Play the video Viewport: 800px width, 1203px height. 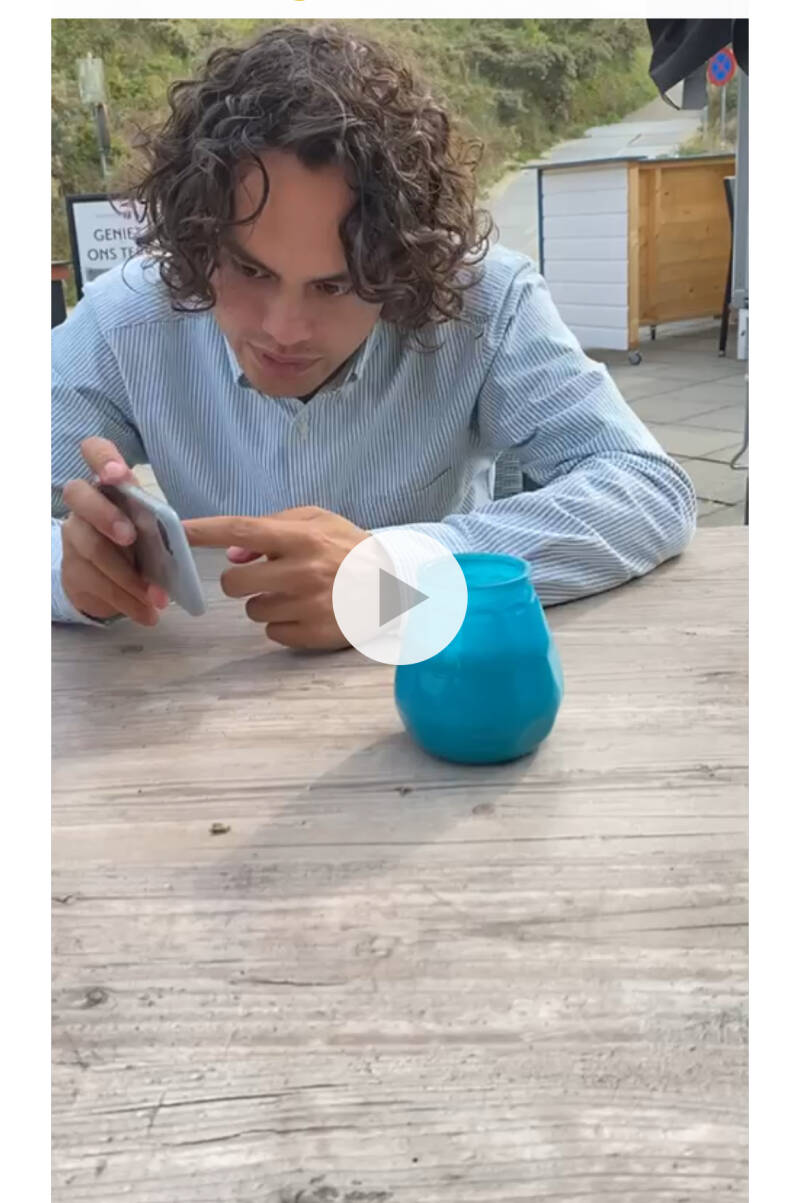pos(399,597)
